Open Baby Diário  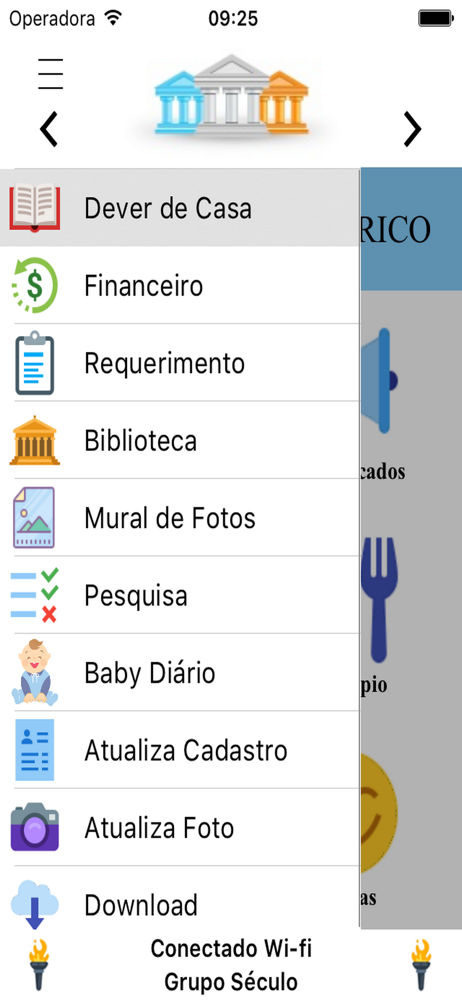(x=179, y=673)
